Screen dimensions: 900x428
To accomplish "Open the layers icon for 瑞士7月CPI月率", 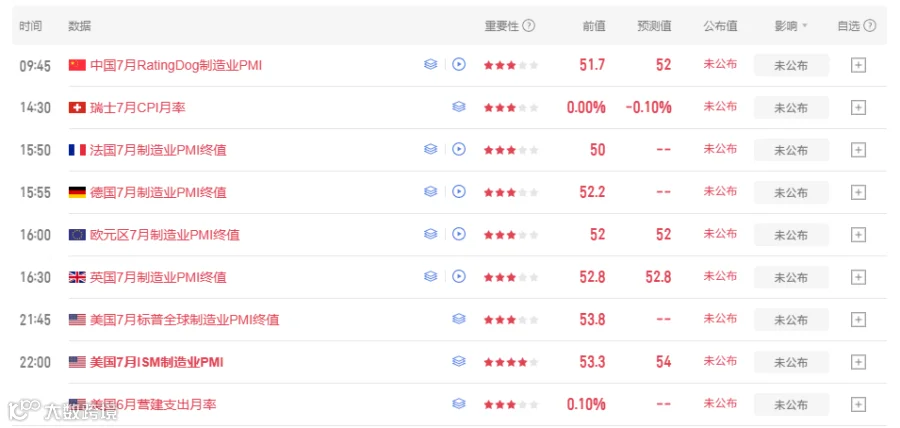I will click(459, 107).
